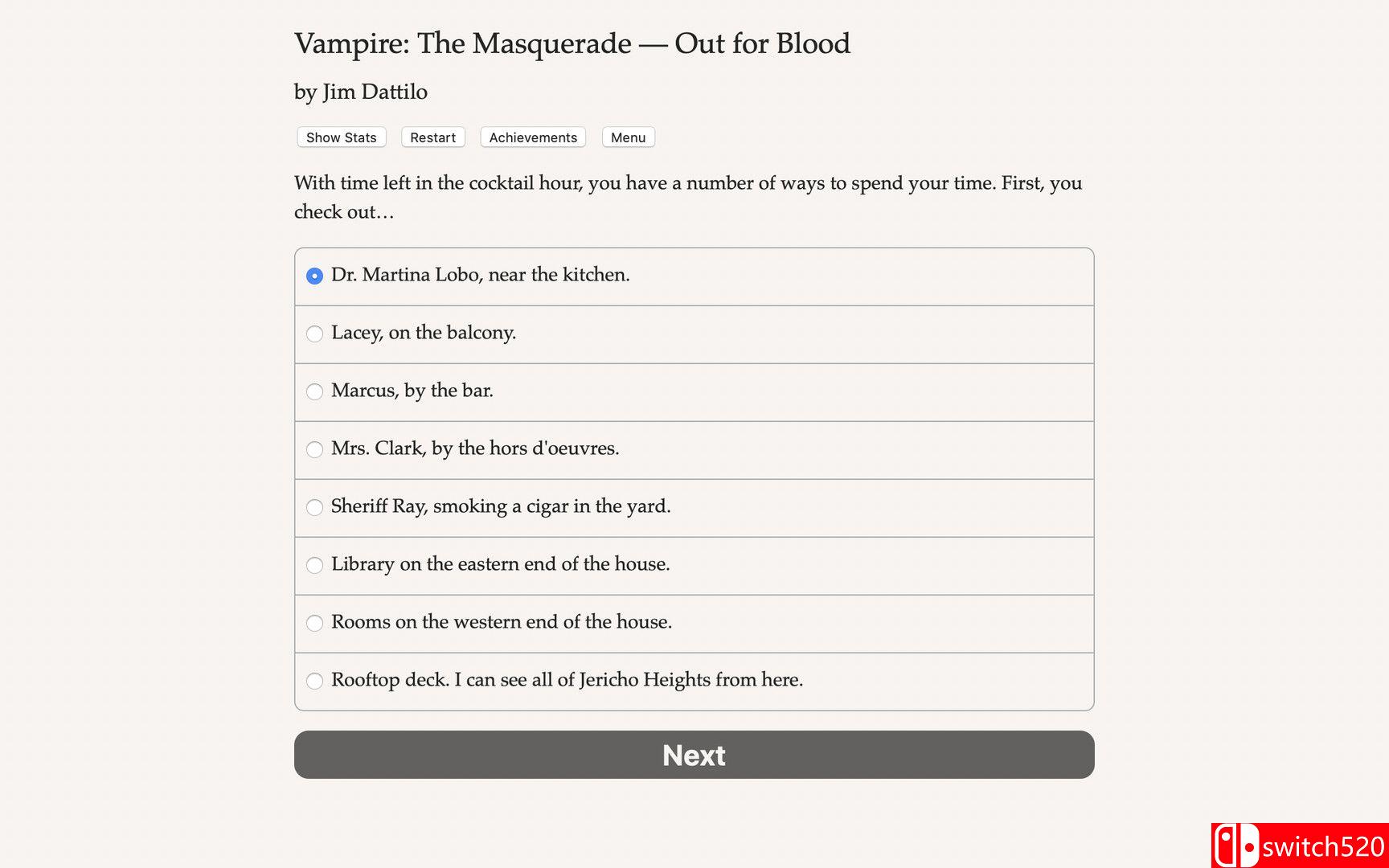Select Mrs. Clark by the hors d'oeuvres
Viewport: 1389px width, 868px height.
314,449
